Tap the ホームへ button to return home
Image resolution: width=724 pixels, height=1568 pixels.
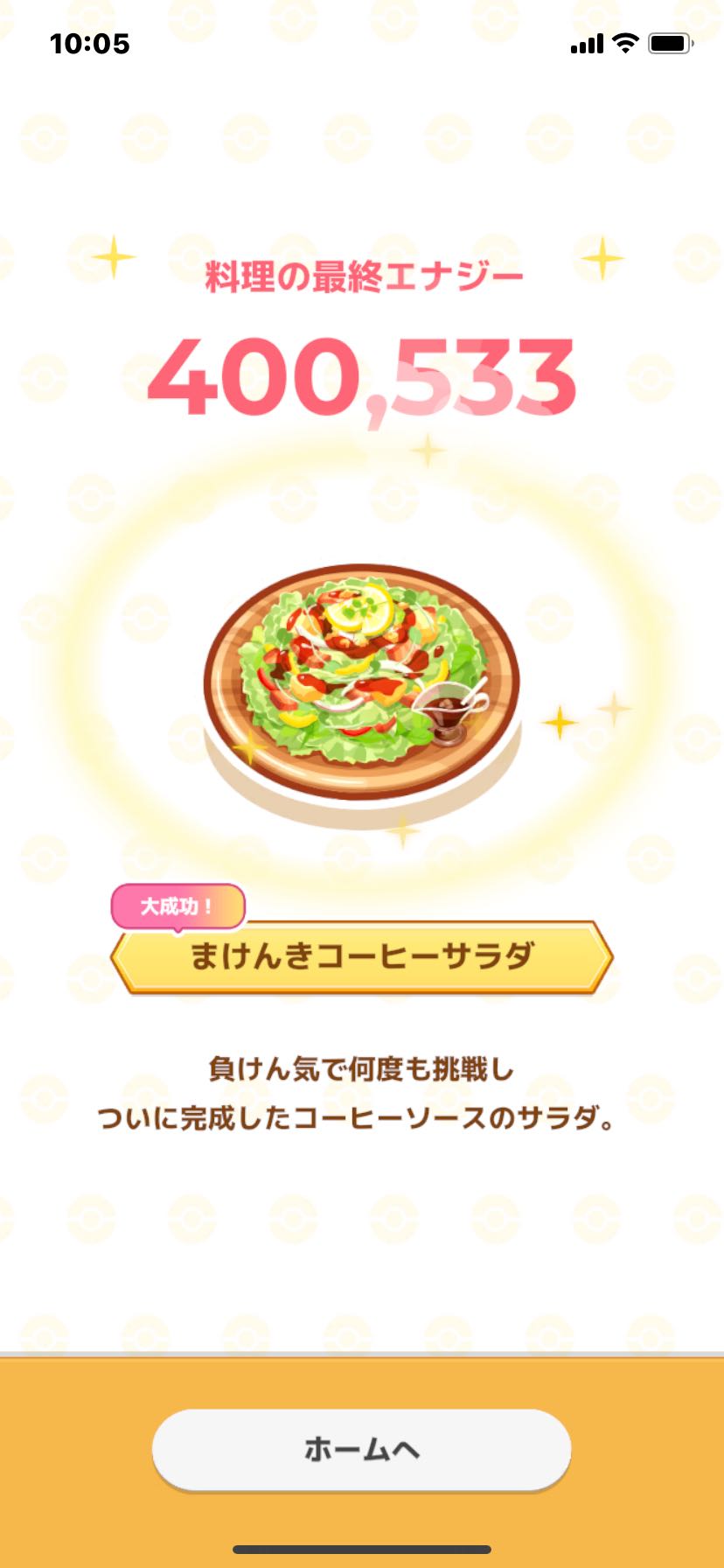[361, 1449]
